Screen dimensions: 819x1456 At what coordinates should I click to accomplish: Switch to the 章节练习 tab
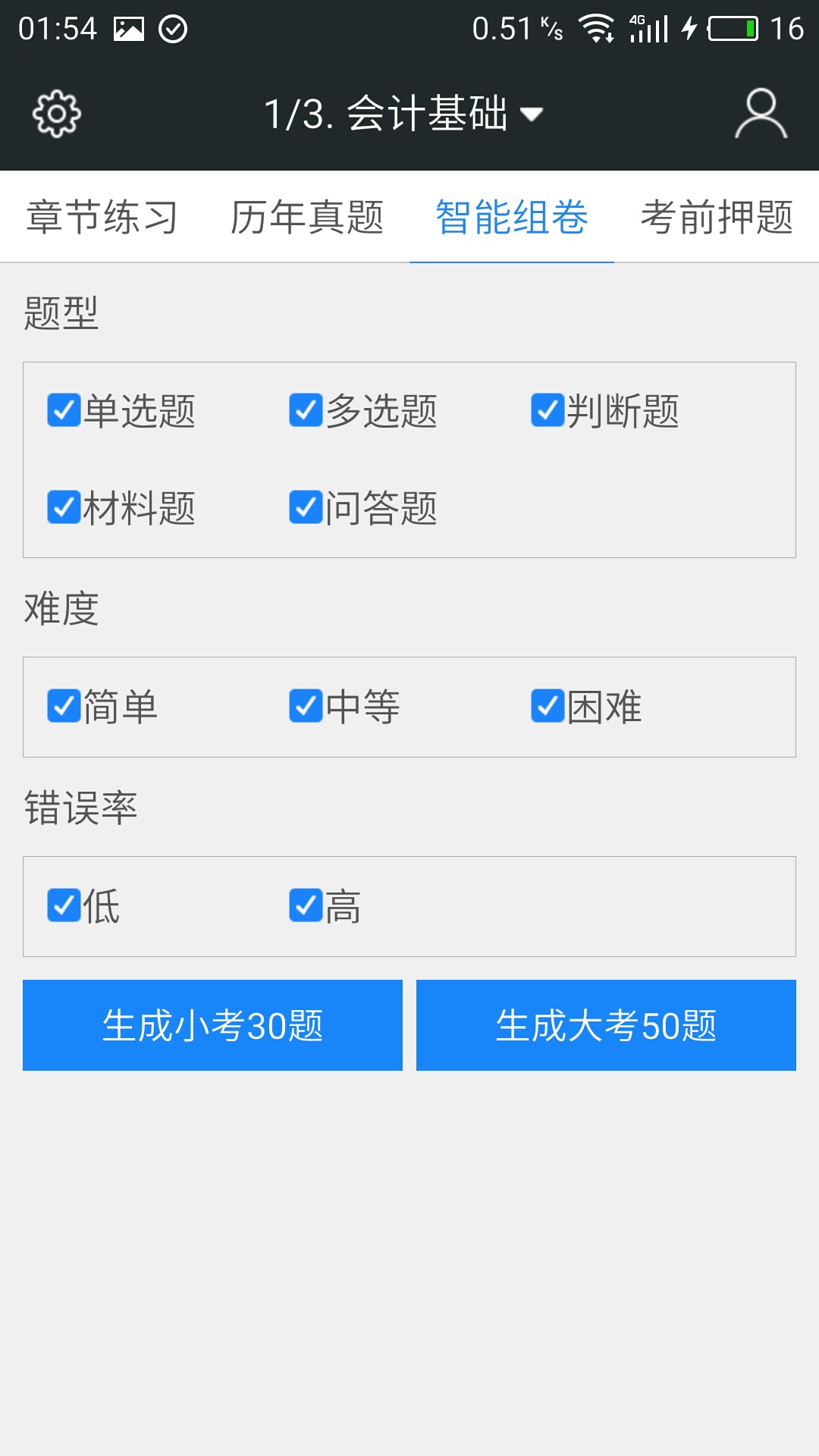click(x=102, y=218)
